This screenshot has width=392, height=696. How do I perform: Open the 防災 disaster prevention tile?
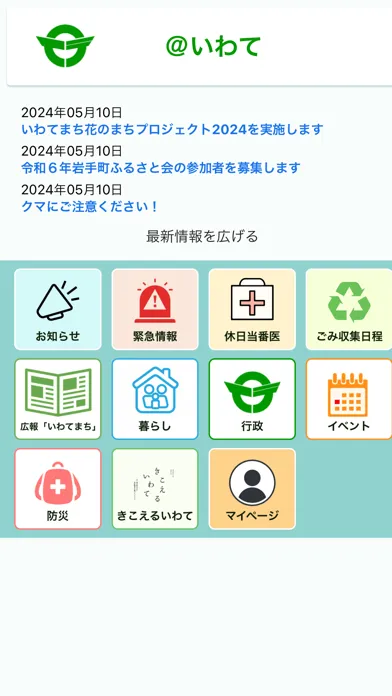[58, 489]
